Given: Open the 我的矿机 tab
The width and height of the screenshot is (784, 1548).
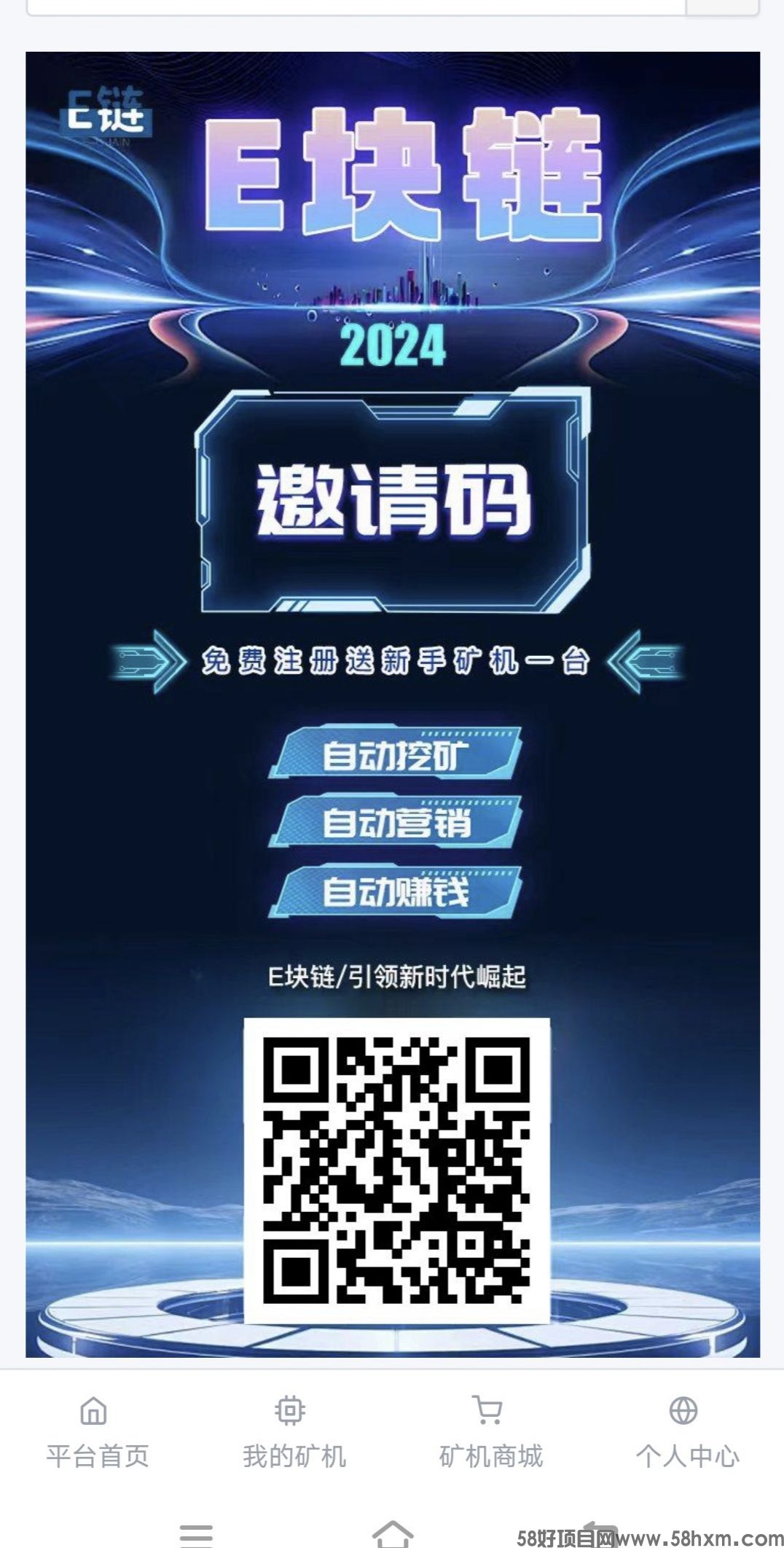Looking at the screenshot, I should point(294,1432).
